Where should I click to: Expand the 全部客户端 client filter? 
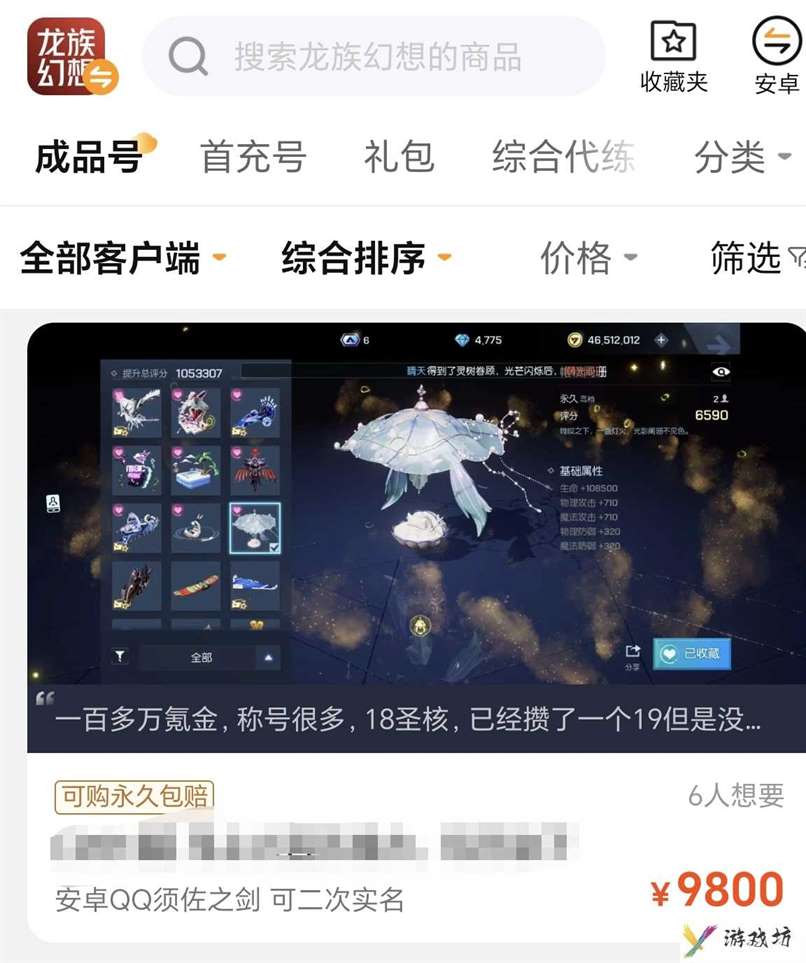[x=122, y=258]
